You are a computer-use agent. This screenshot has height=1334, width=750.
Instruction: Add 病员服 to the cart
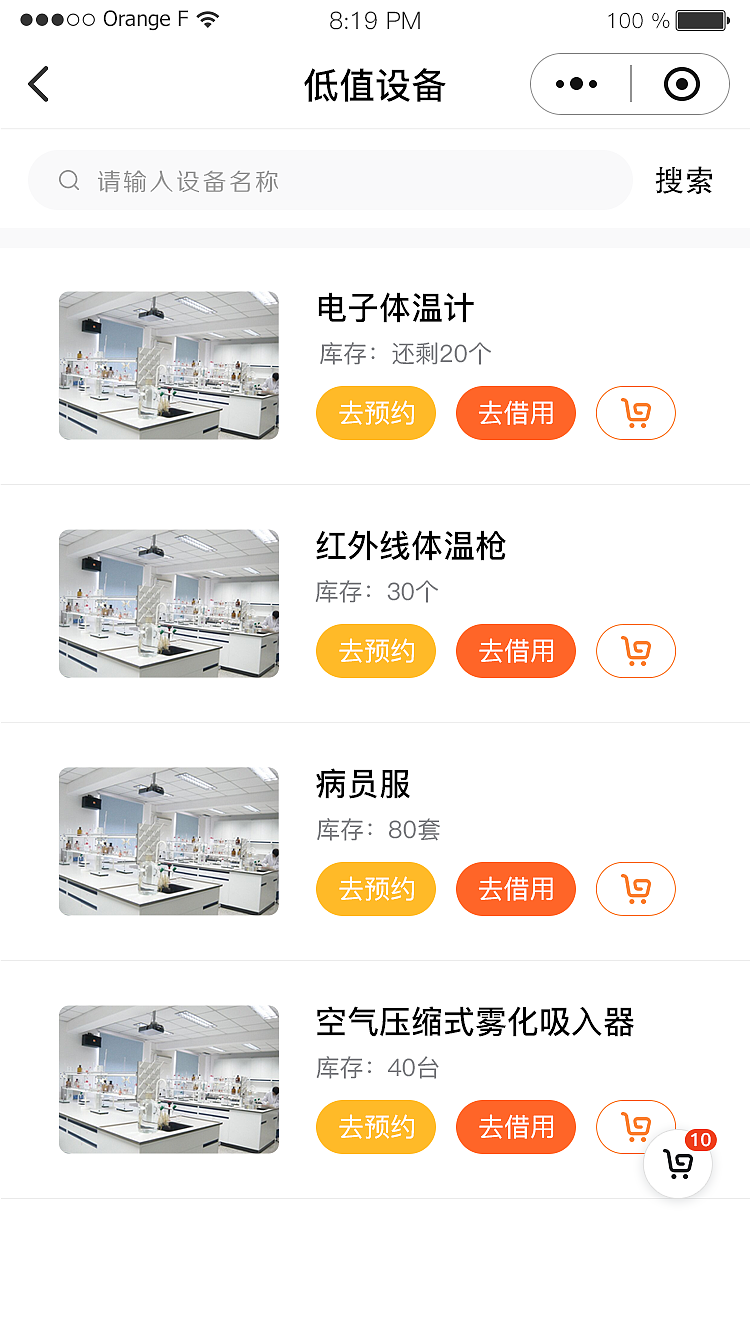pyautogui.click(x=636, y=889)
